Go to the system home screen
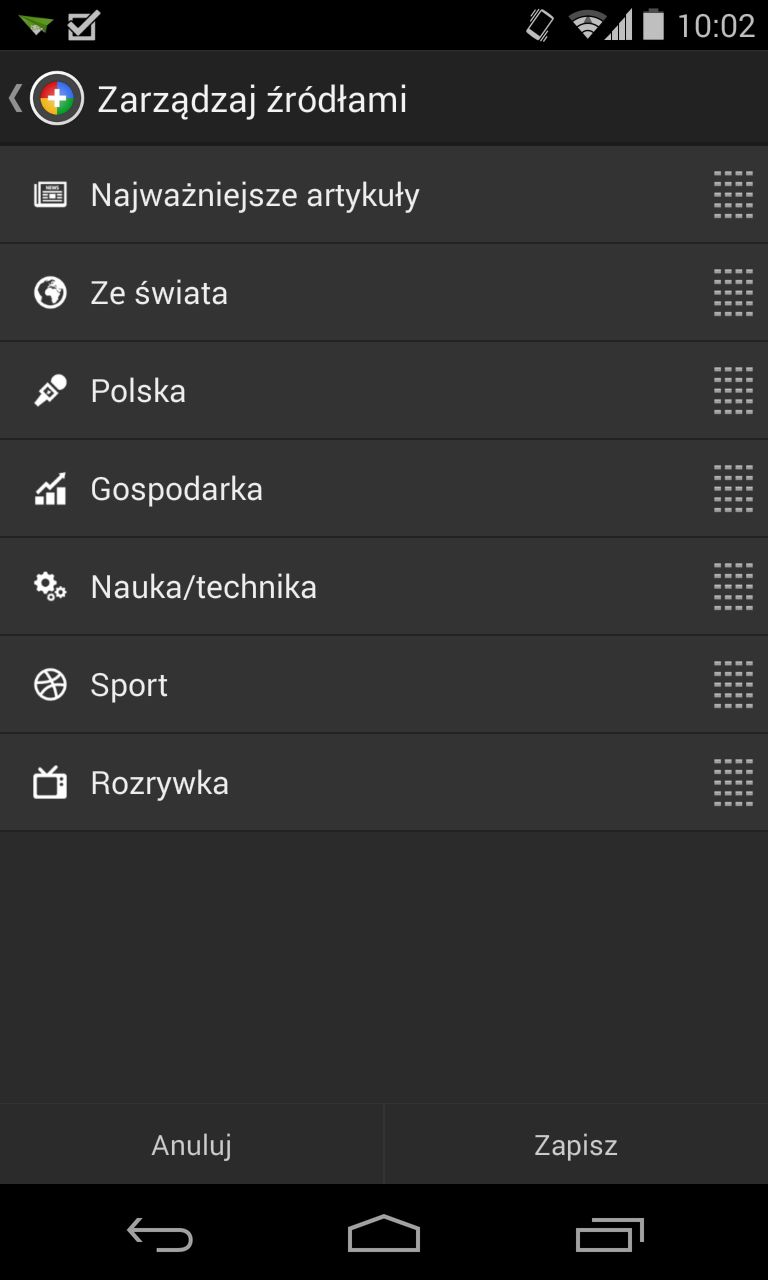The image size is (768, 1280). click(x=384, y=1234)
